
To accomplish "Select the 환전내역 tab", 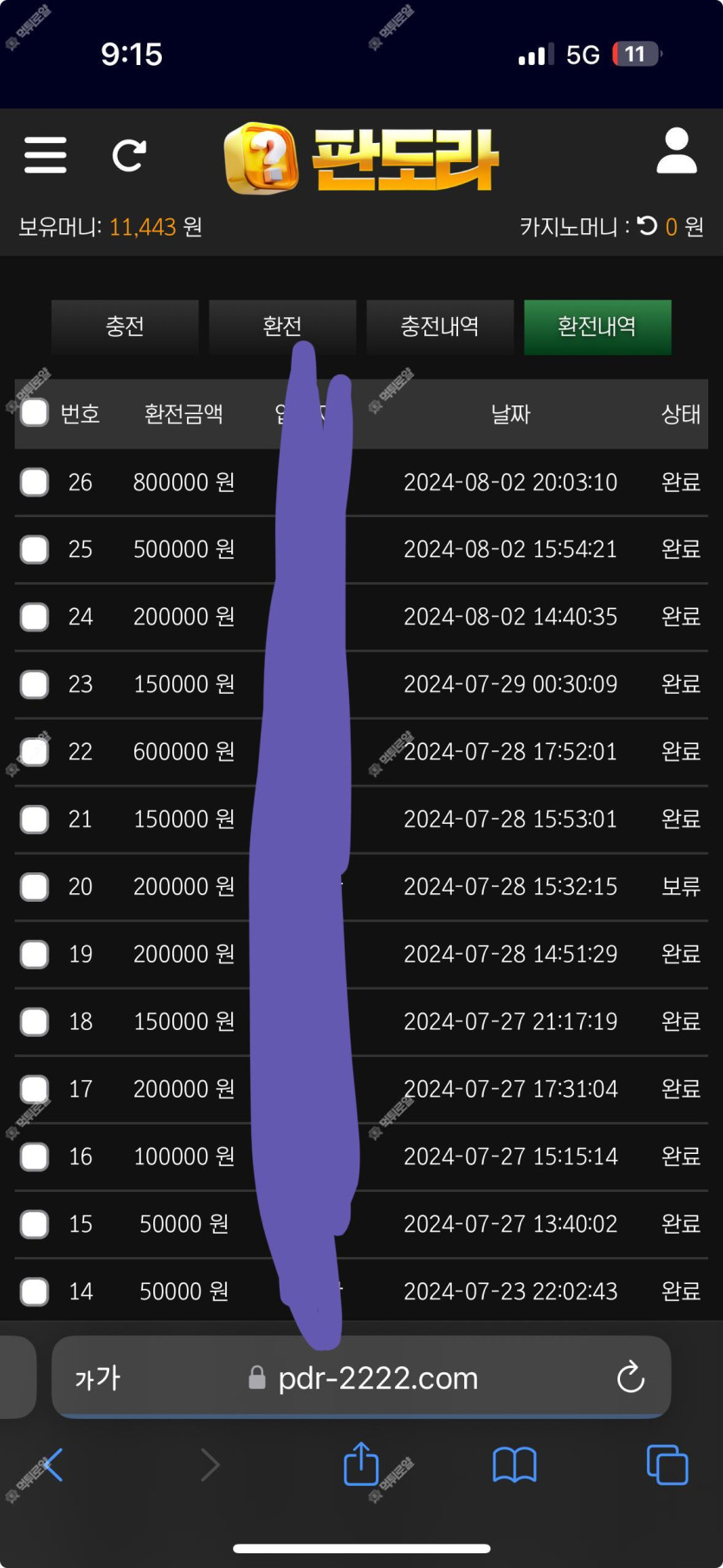I will pyautogui.click(x=597, y=327).
